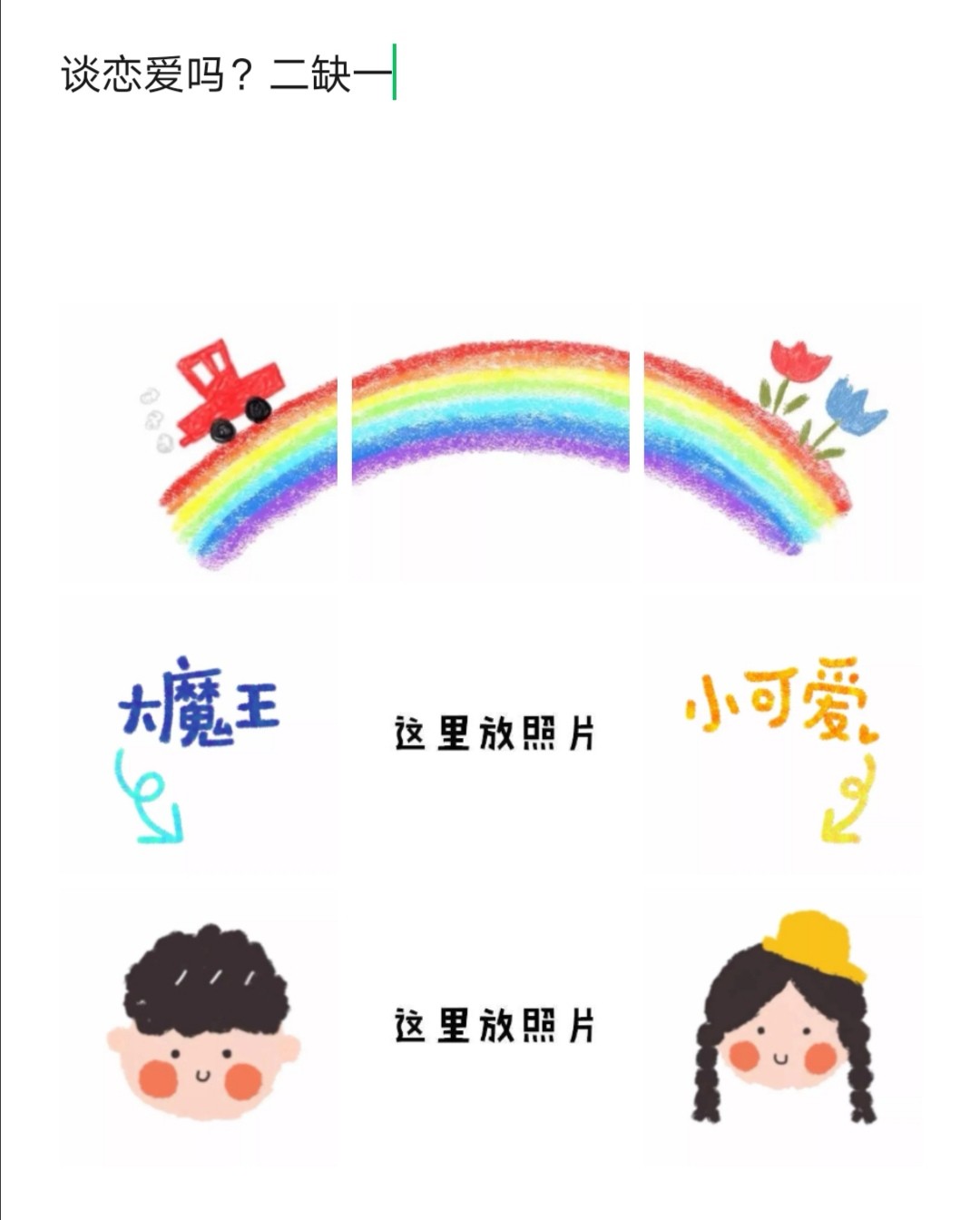Screen dimensions: 980x1220
Task: Open the 小可爱 image tile
Action: click(x=782, y=735)
